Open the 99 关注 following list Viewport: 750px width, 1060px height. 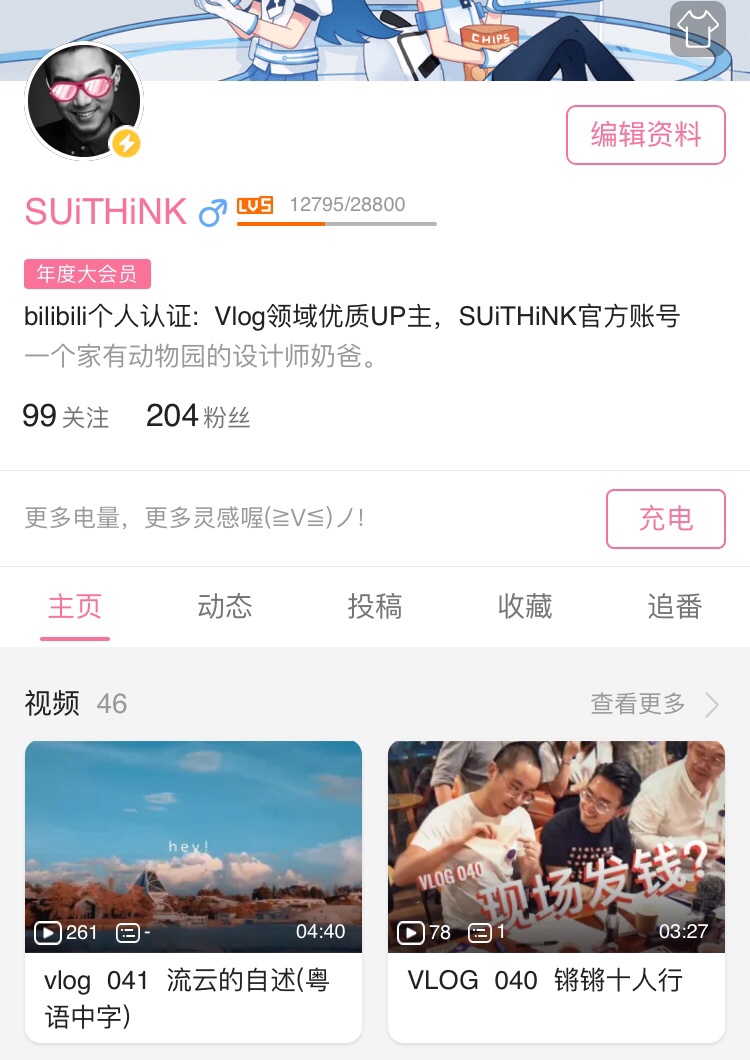(x=66, y=416)
